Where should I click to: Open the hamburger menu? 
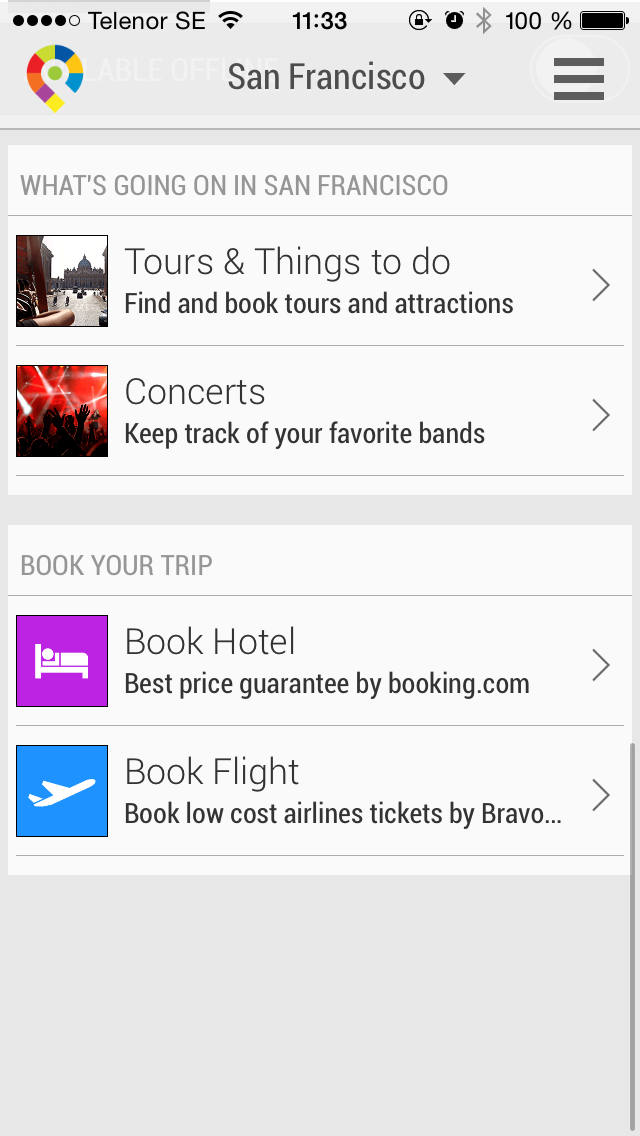(x=578, y=78)
